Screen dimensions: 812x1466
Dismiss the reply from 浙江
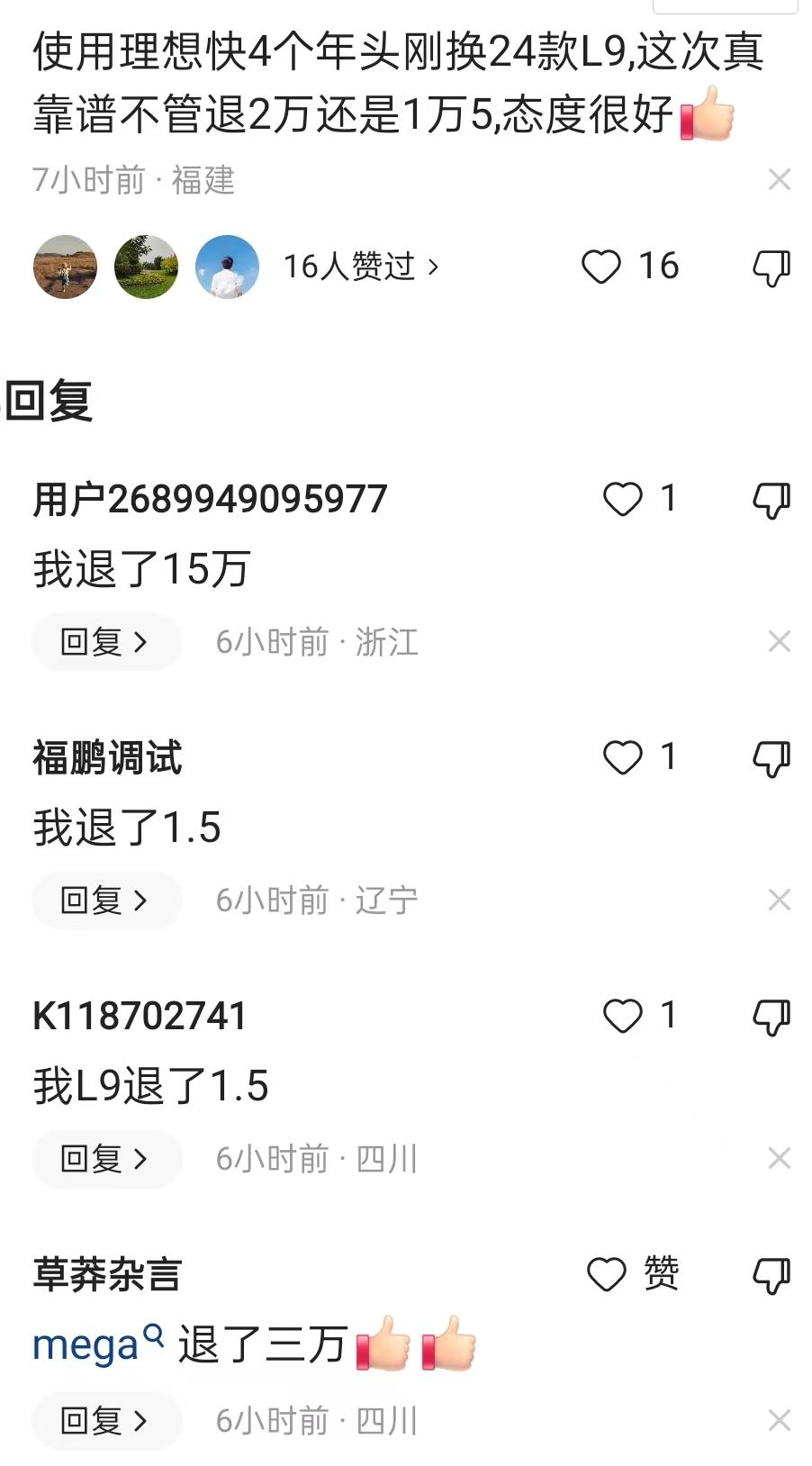point(779,641)
